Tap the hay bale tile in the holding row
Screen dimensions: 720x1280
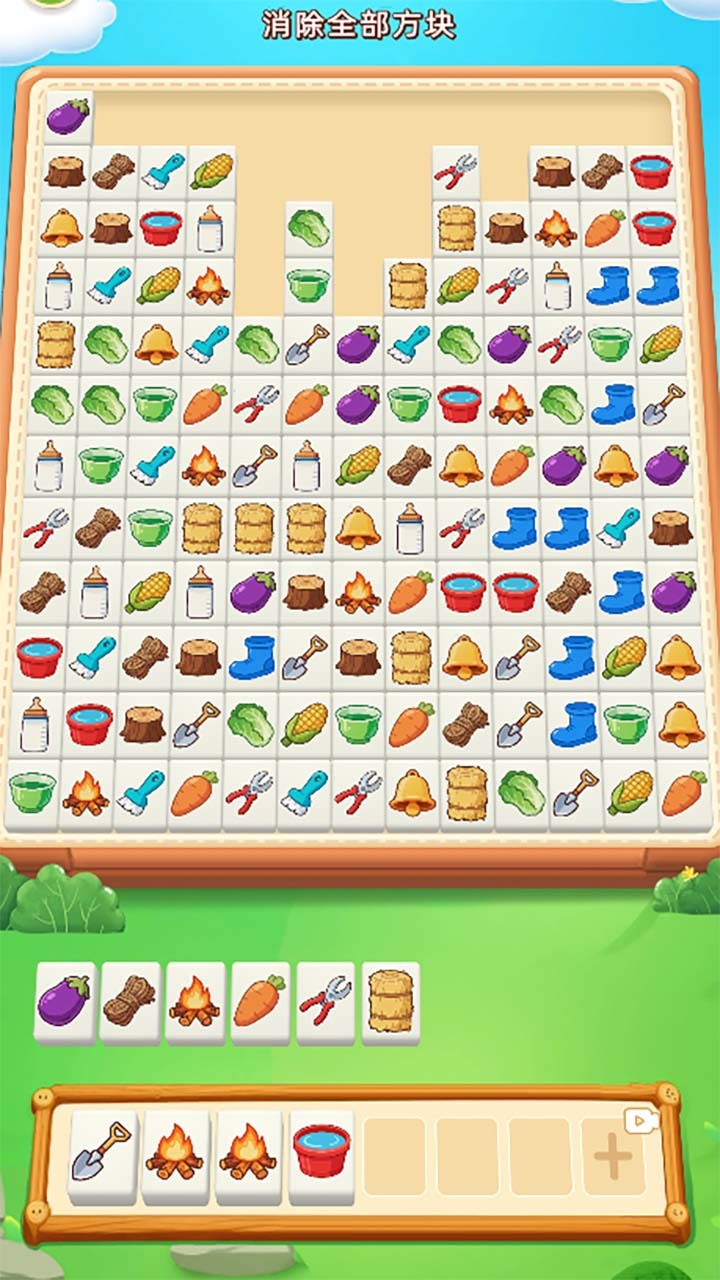pyautogui.click(x=390, y=1001)
